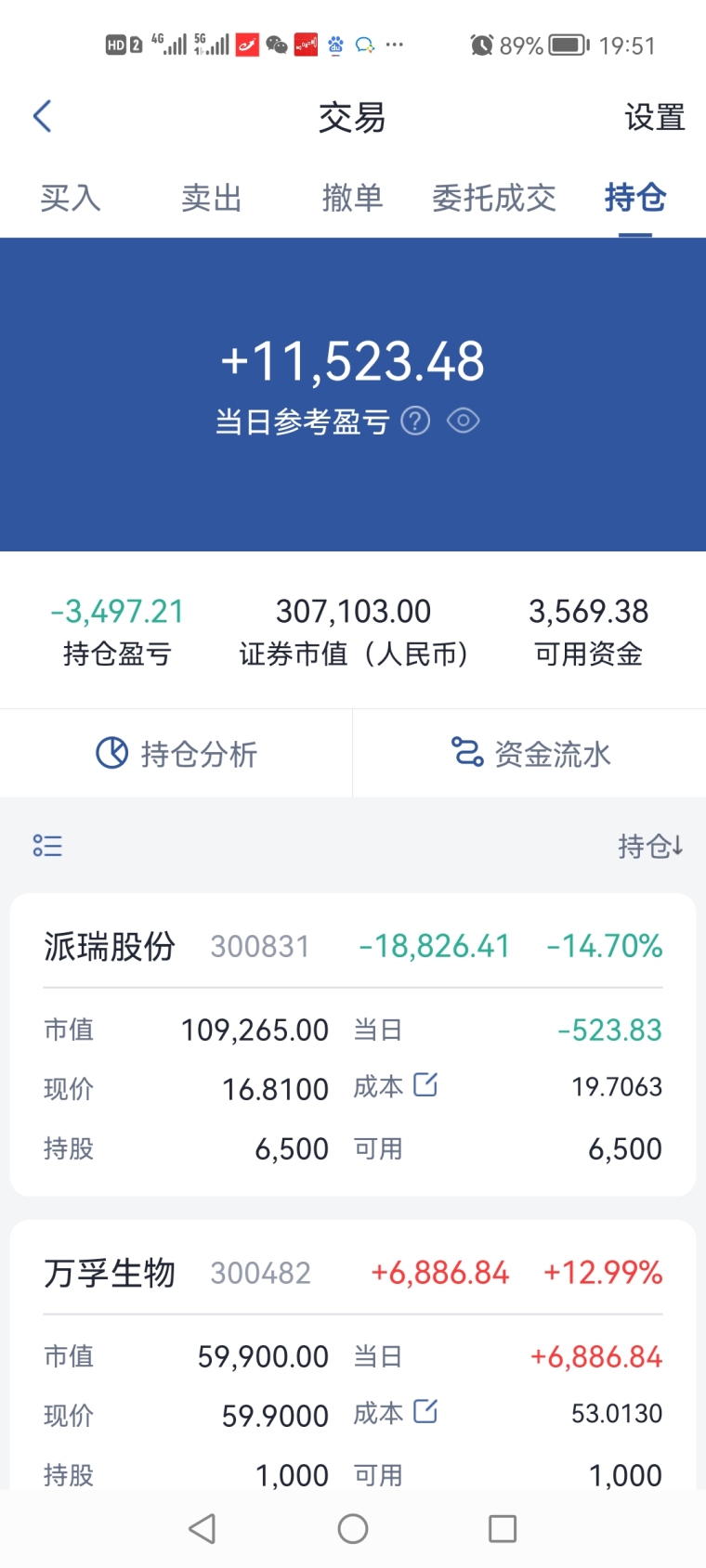Edit cost price for 万孚生物
Viewport: 706px width, 1568px height.
pyautogui.click(x=425, y=1411)
